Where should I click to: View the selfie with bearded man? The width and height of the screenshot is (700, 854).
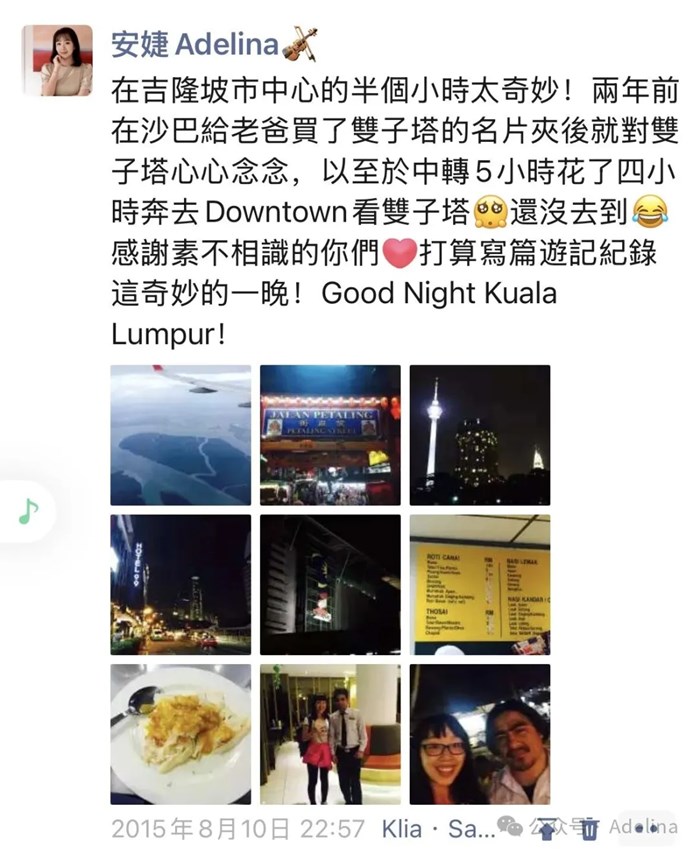[x=480, y=734]
